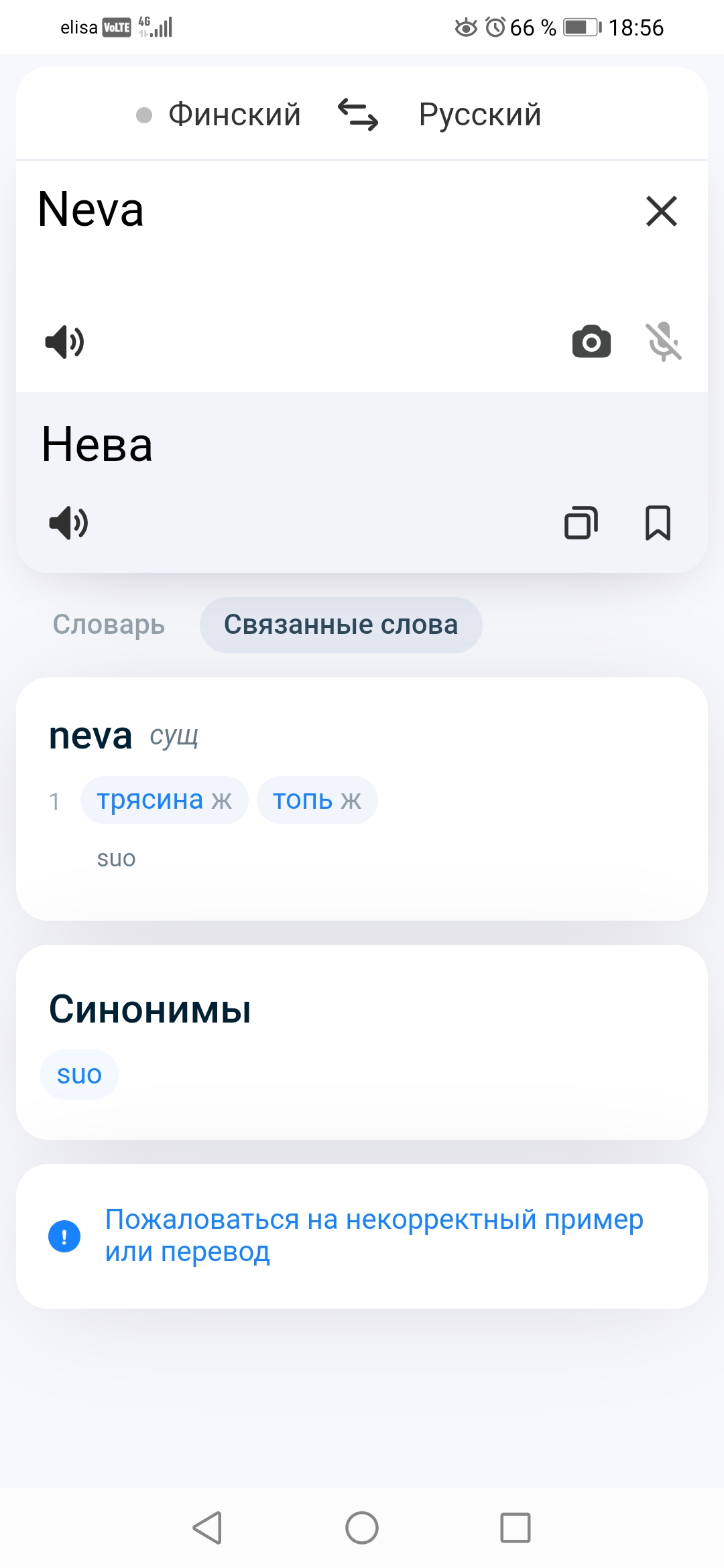Switch to the Словарь tab
The height and width of the screenshot is (1568, 724).
point(109,625)
